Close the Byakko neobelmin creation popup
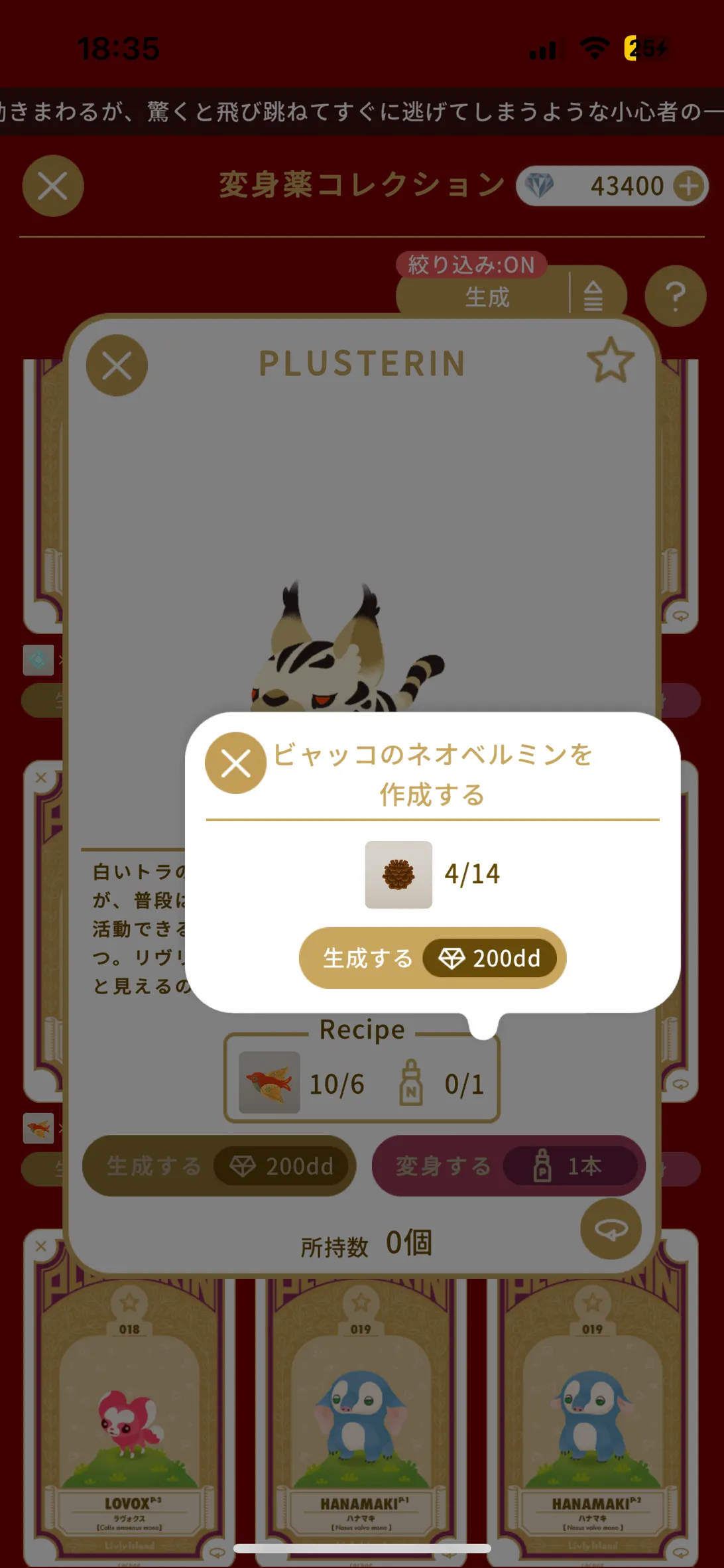This screenshot has width=724, height=1568. [x=235, y=763]
